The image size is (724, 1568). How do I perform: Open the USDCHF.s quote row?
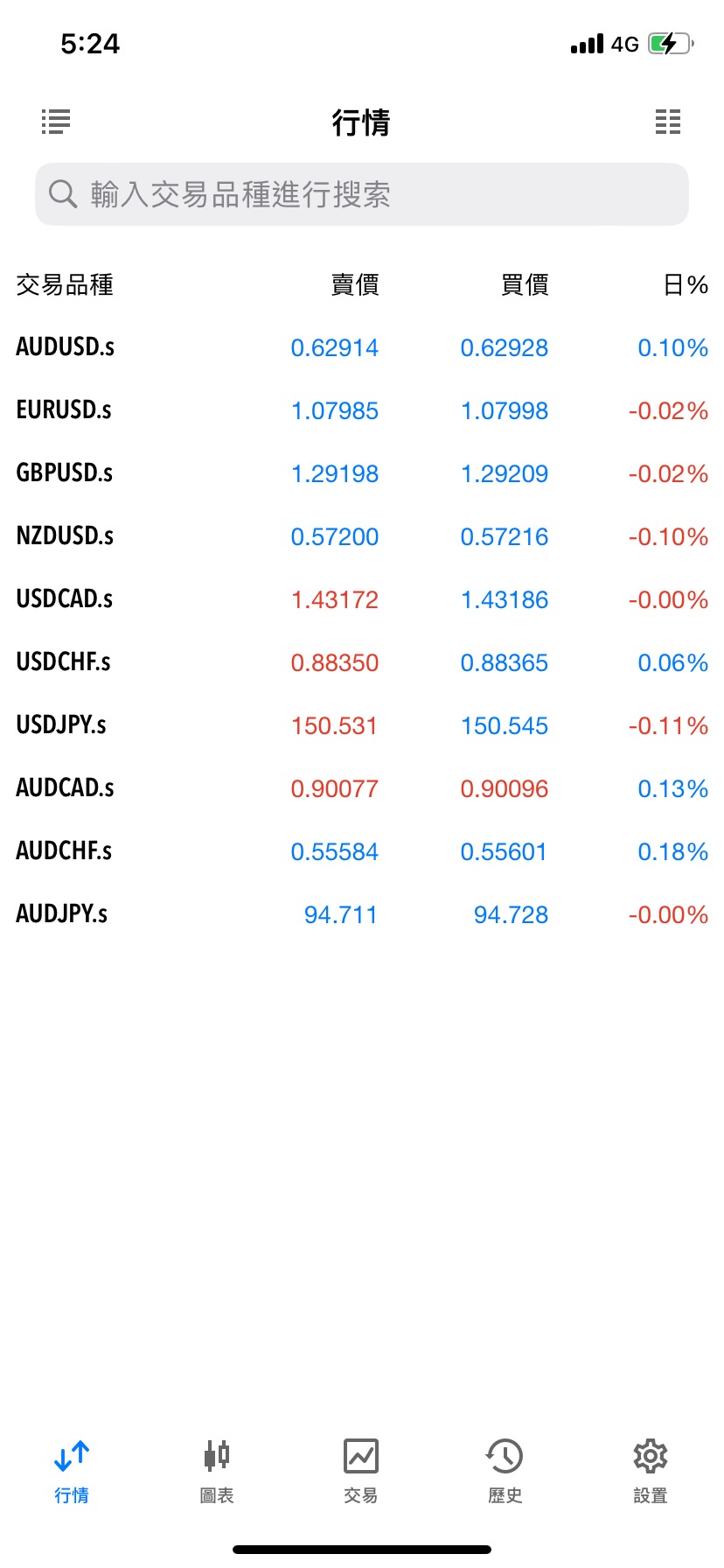[x=362, y=662]
